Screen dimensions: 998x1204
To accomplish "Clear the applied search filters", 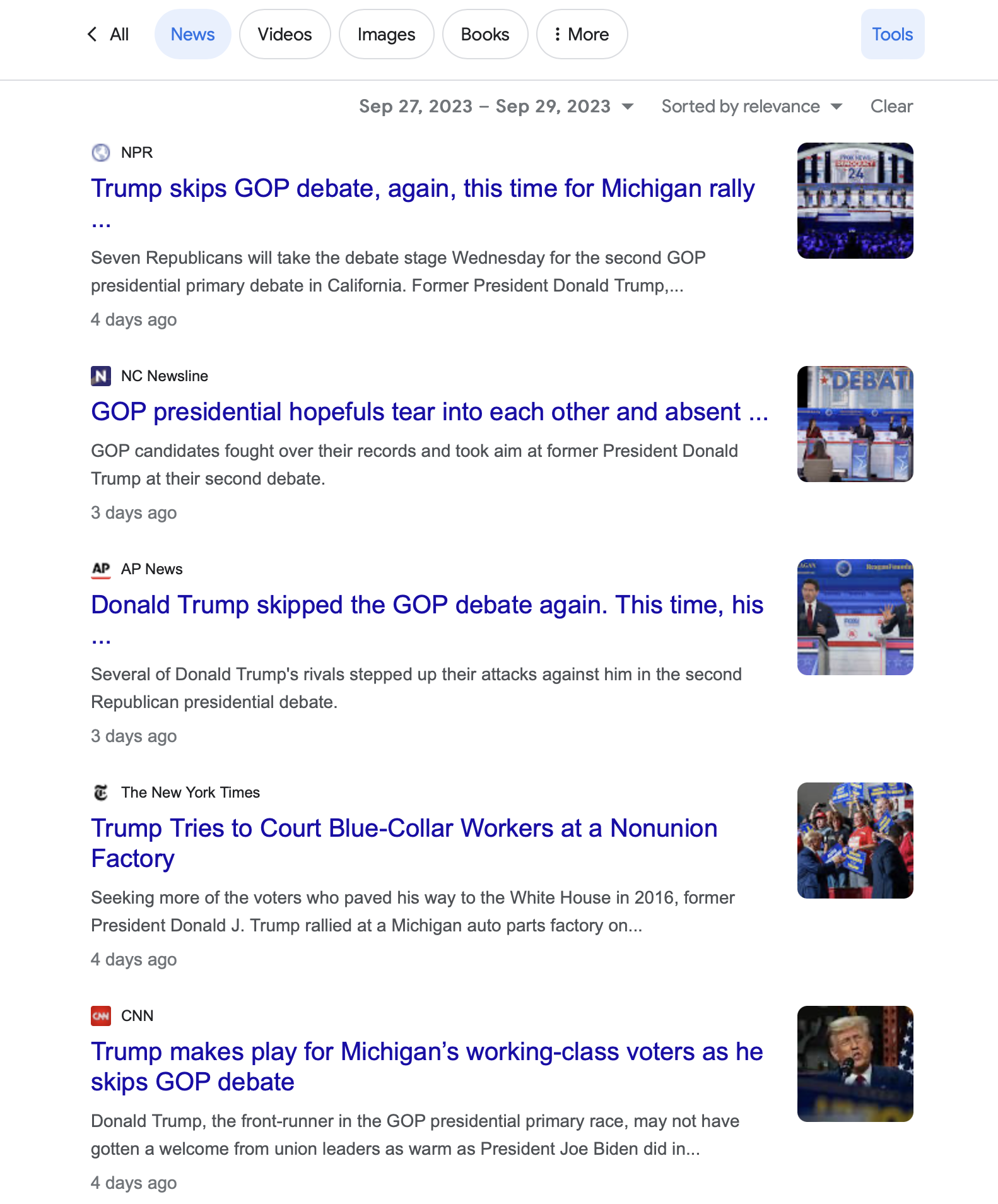I will (x=891, y=106).
